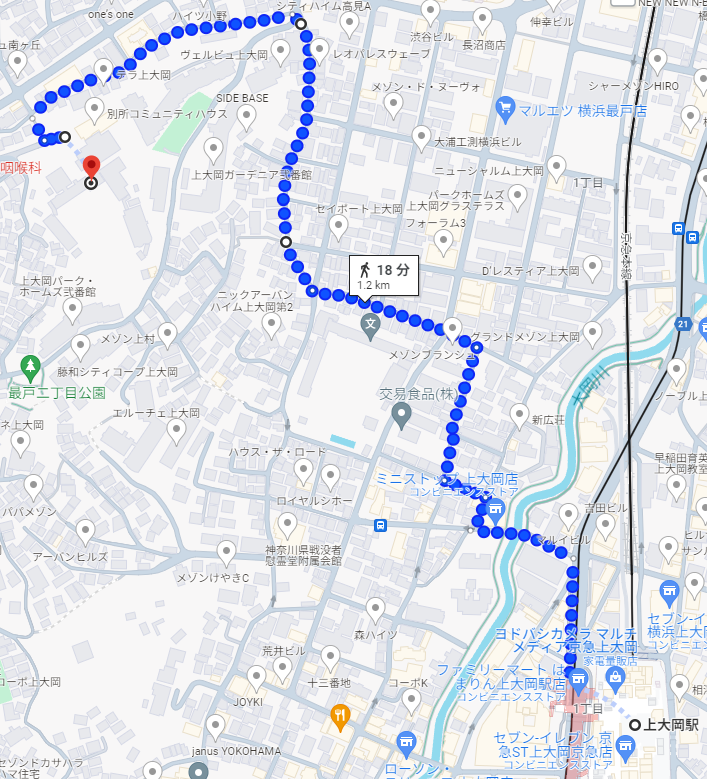Open the school marker on the route

[x=371, y=324]
